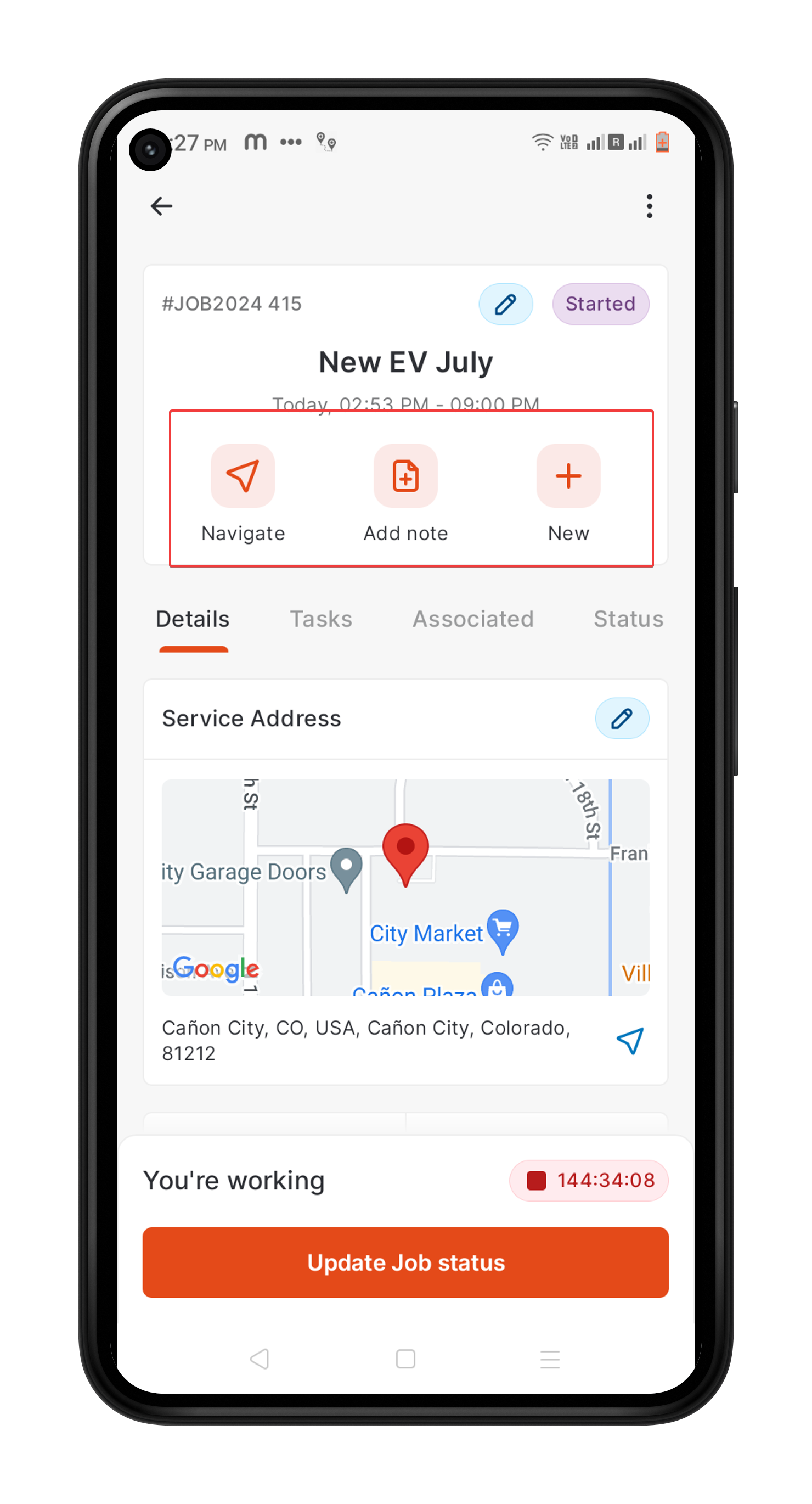Edit the Service Address
Screen dimensions: 812x1504
click(622, 718)
